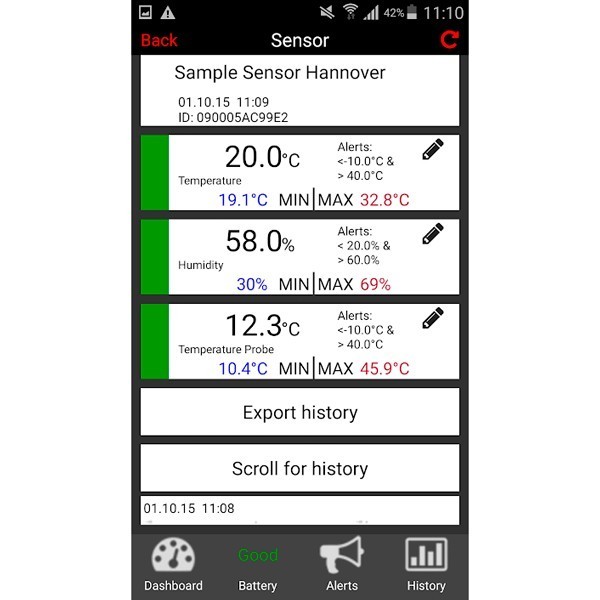Refresh the sensor data
This screenshot has width=600, height=600.
point(449,41)
